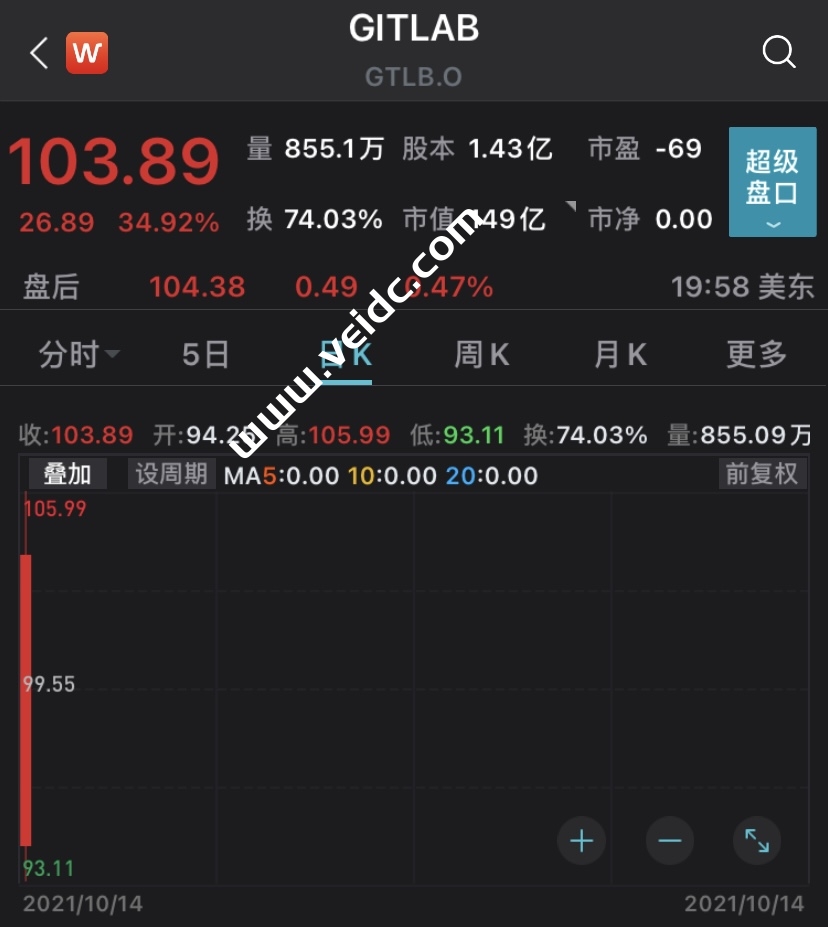Switch to the 周K chart tab
This screenshot has width=828, height=927.
tap(482, 354)
